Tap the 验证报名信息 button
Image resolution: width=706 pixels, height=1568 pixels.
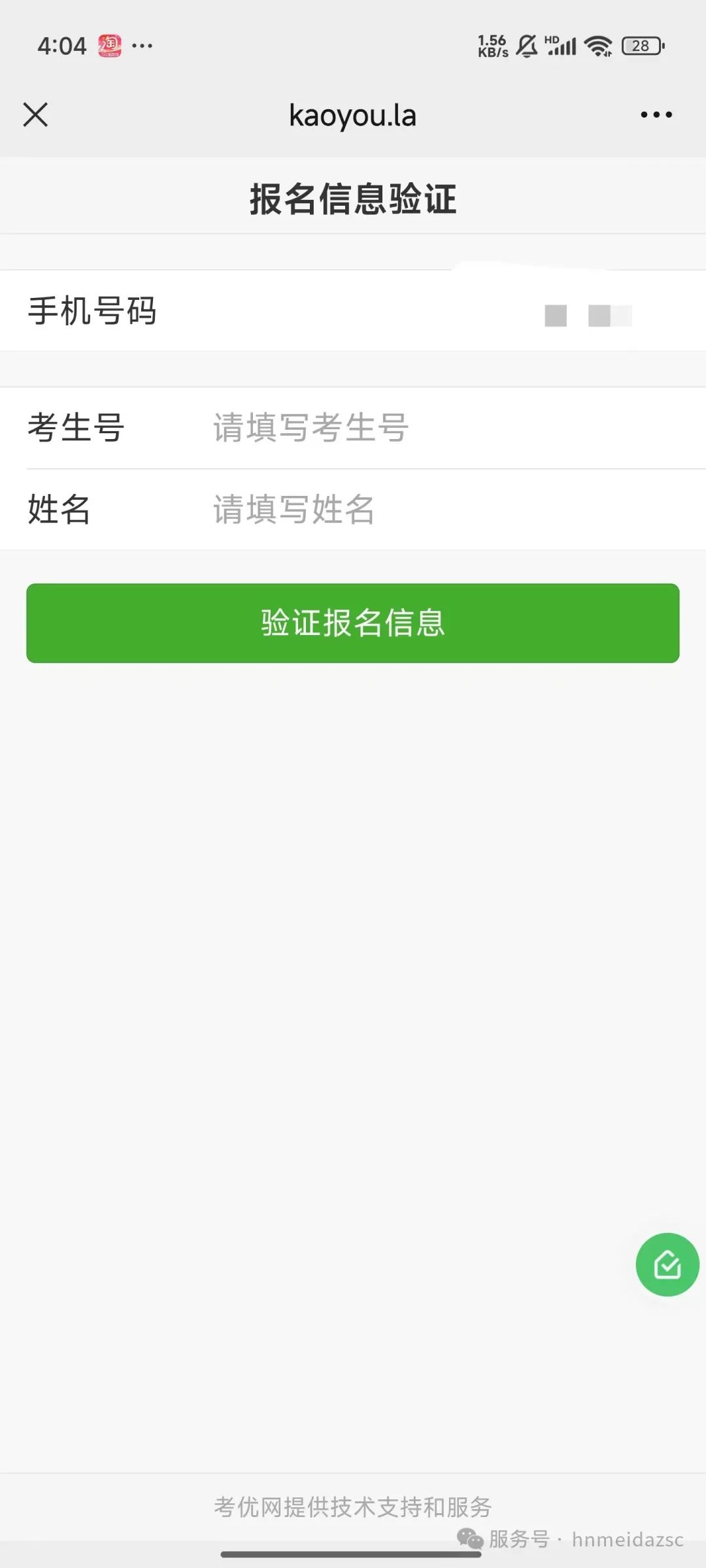coord(353,623)
